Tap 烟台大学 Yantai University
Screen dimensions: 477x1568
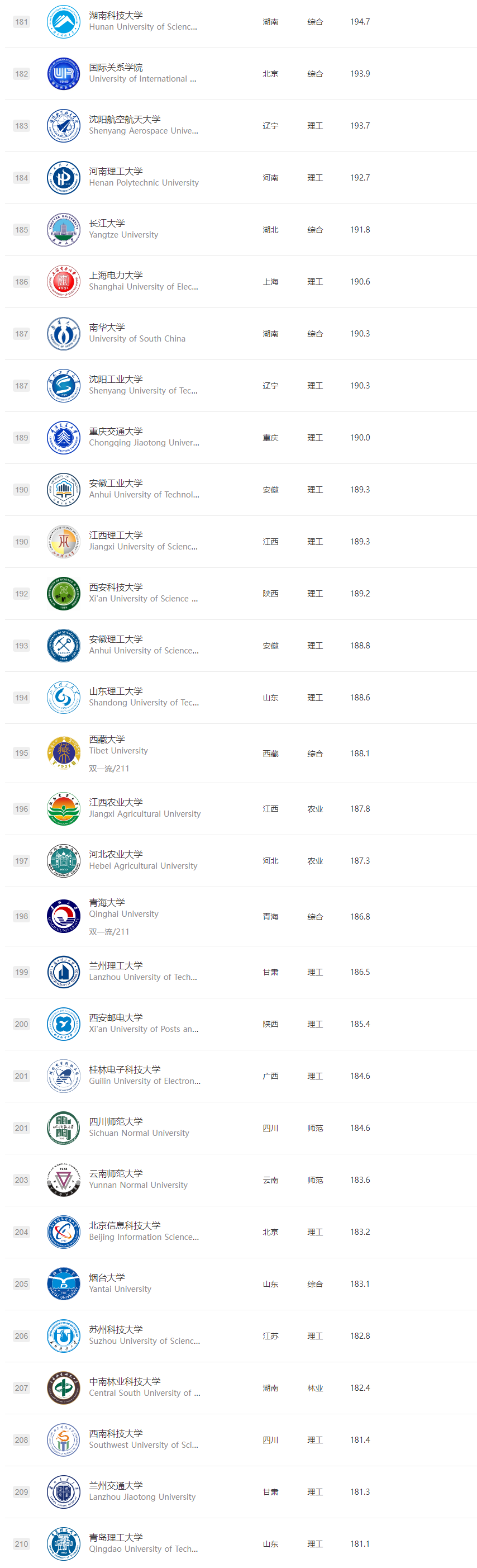(x=107, y=1278)
